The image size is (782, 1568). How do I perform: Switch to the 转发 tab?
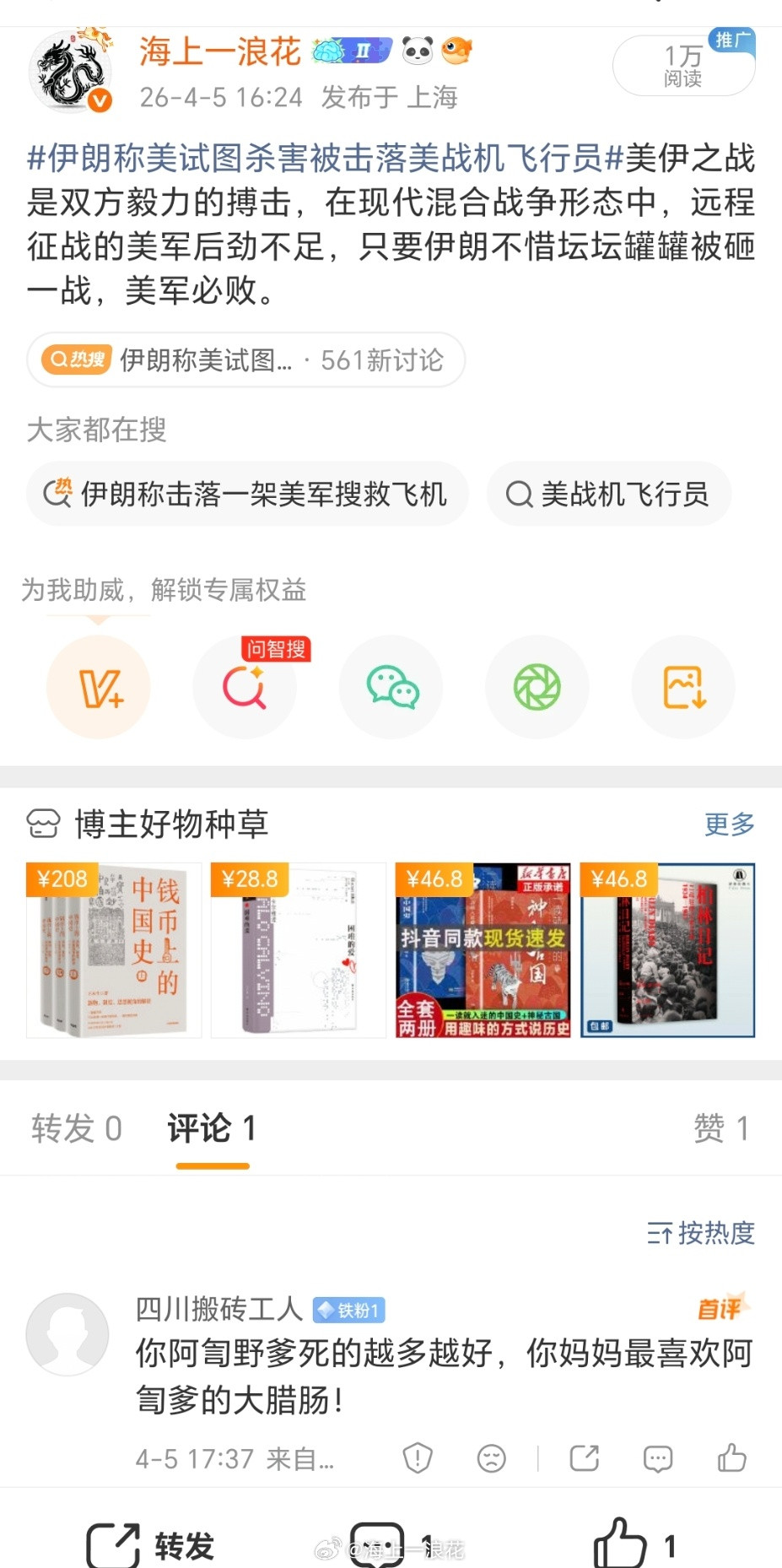coord(76,1127)
